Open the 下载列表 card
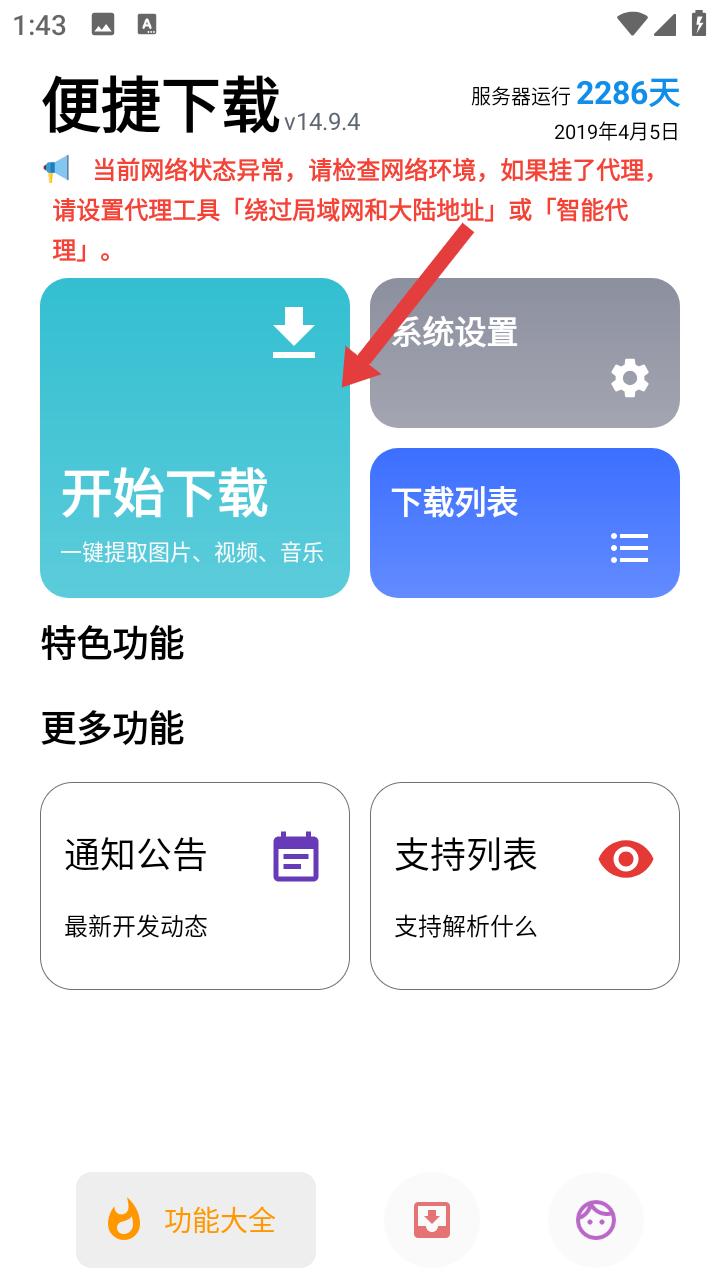Viewport: 720px width, 1280px height. click(x=525, y=523)
